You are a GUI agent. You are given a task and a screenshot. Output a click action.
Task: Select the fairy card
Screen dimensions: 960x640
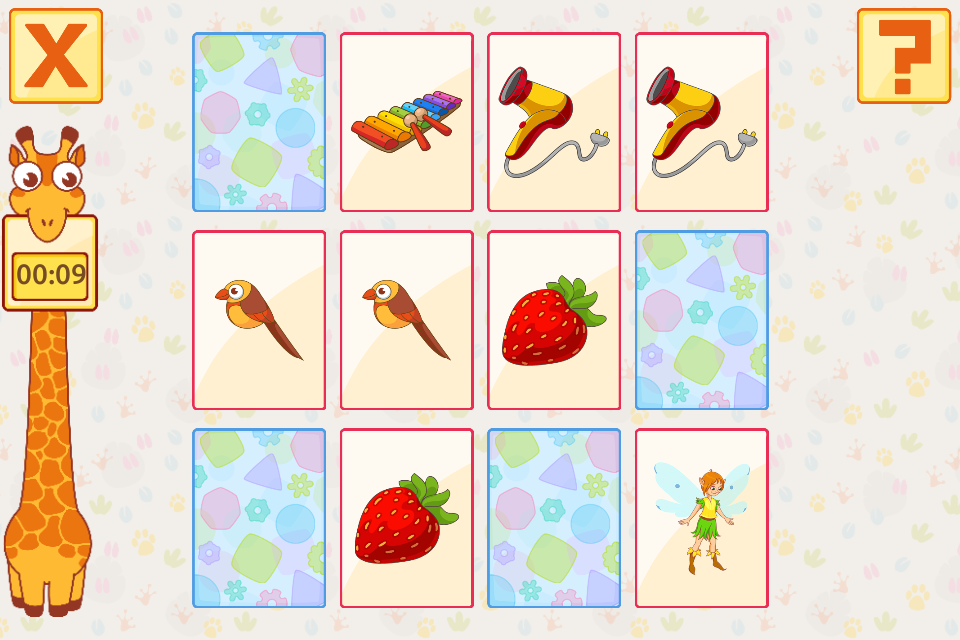702,518
